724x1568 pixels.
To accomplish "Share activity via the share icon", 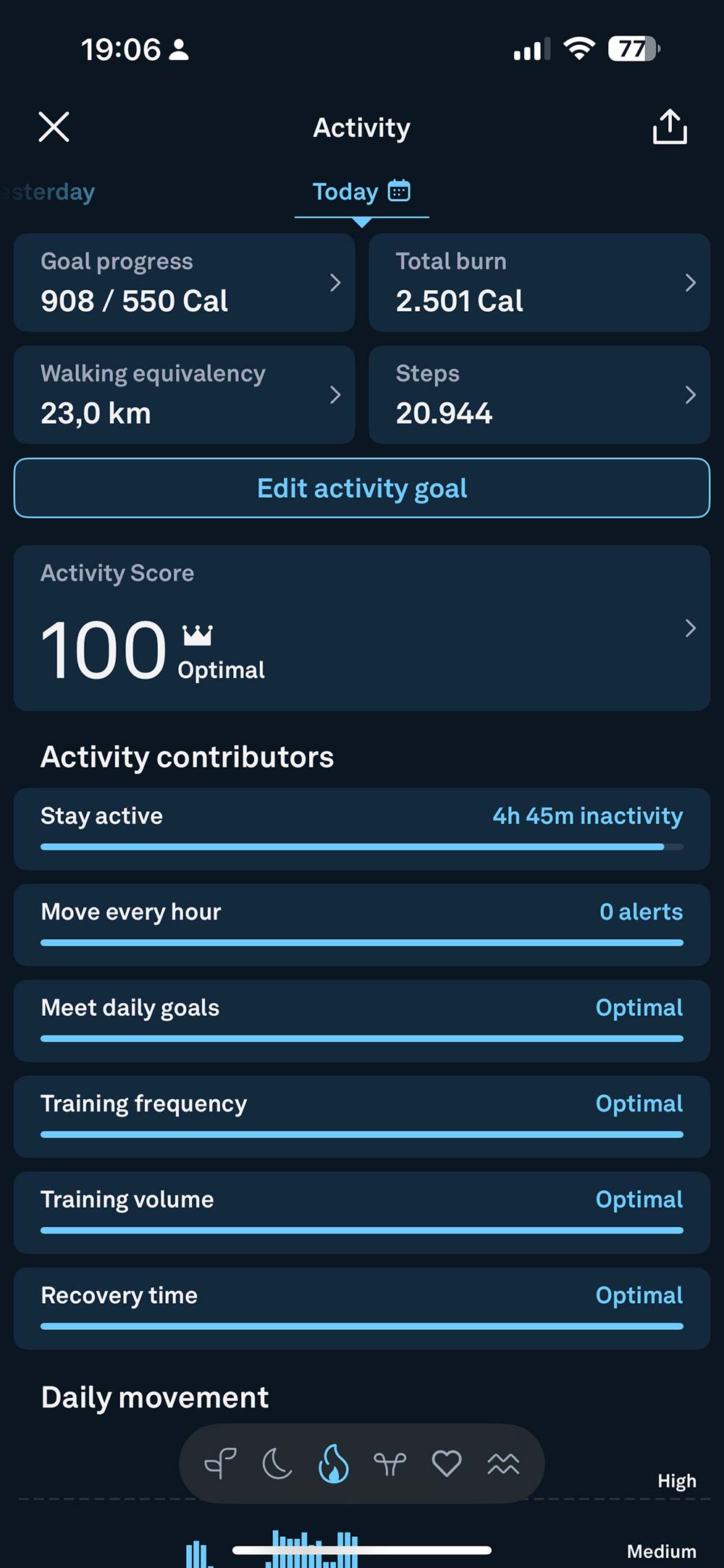I will point(670,127).
